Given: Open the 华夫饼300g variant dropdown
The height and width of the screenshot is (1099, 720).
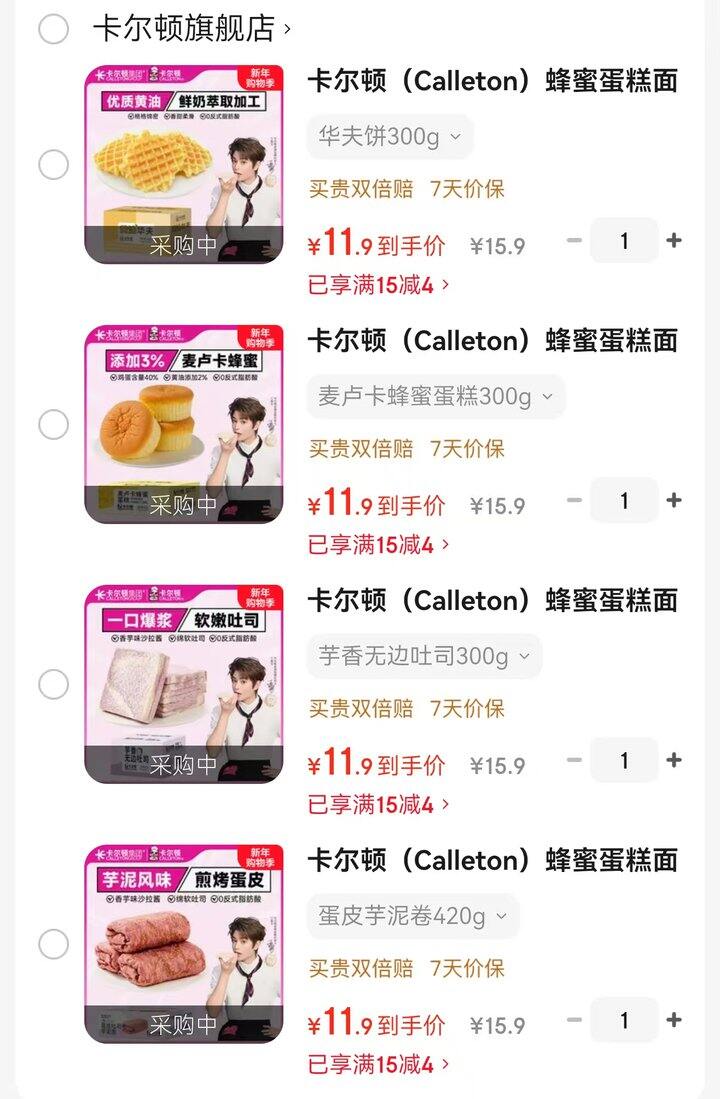Looking at the screenshot, I should (x=389, y=137).
